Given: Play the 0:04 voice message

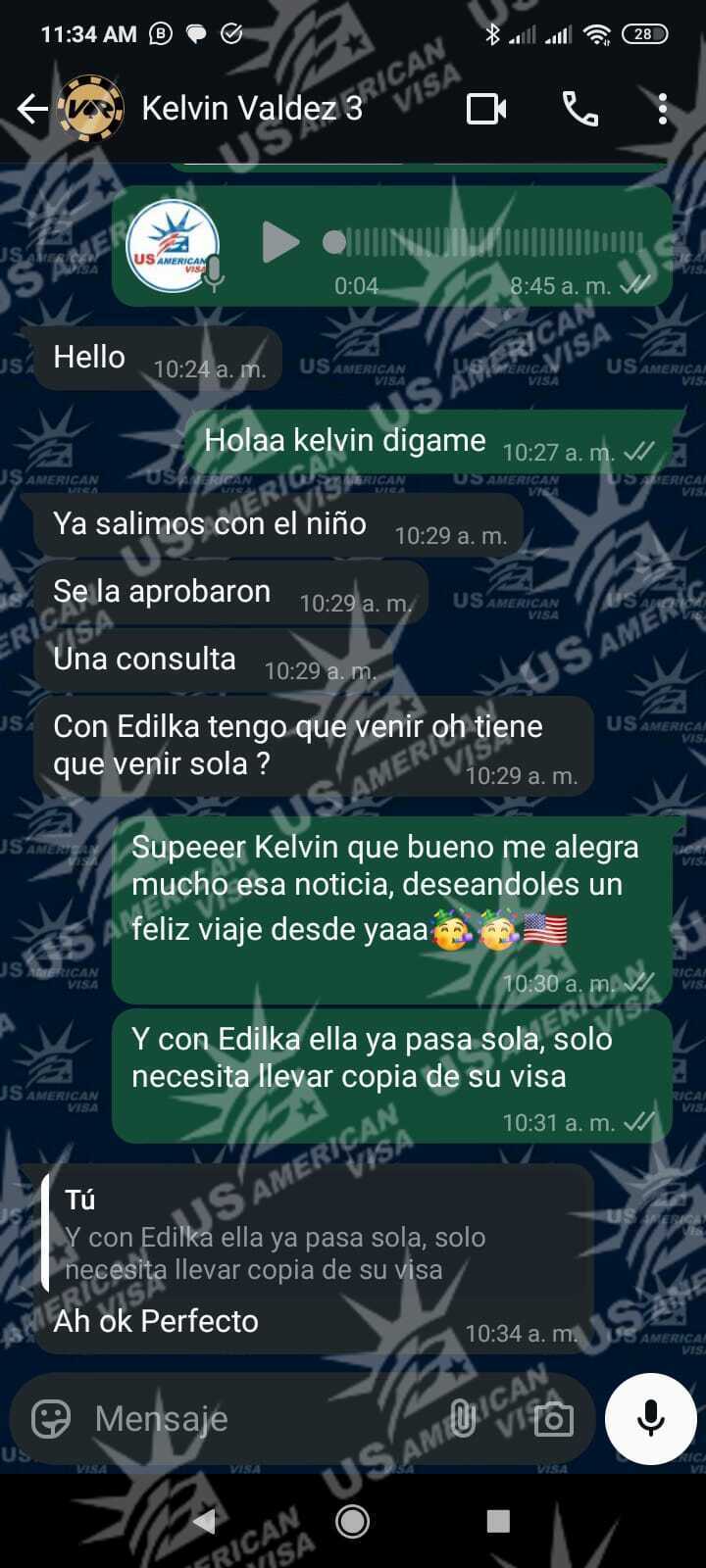Looking at the screenshot, I should (279, 242).
